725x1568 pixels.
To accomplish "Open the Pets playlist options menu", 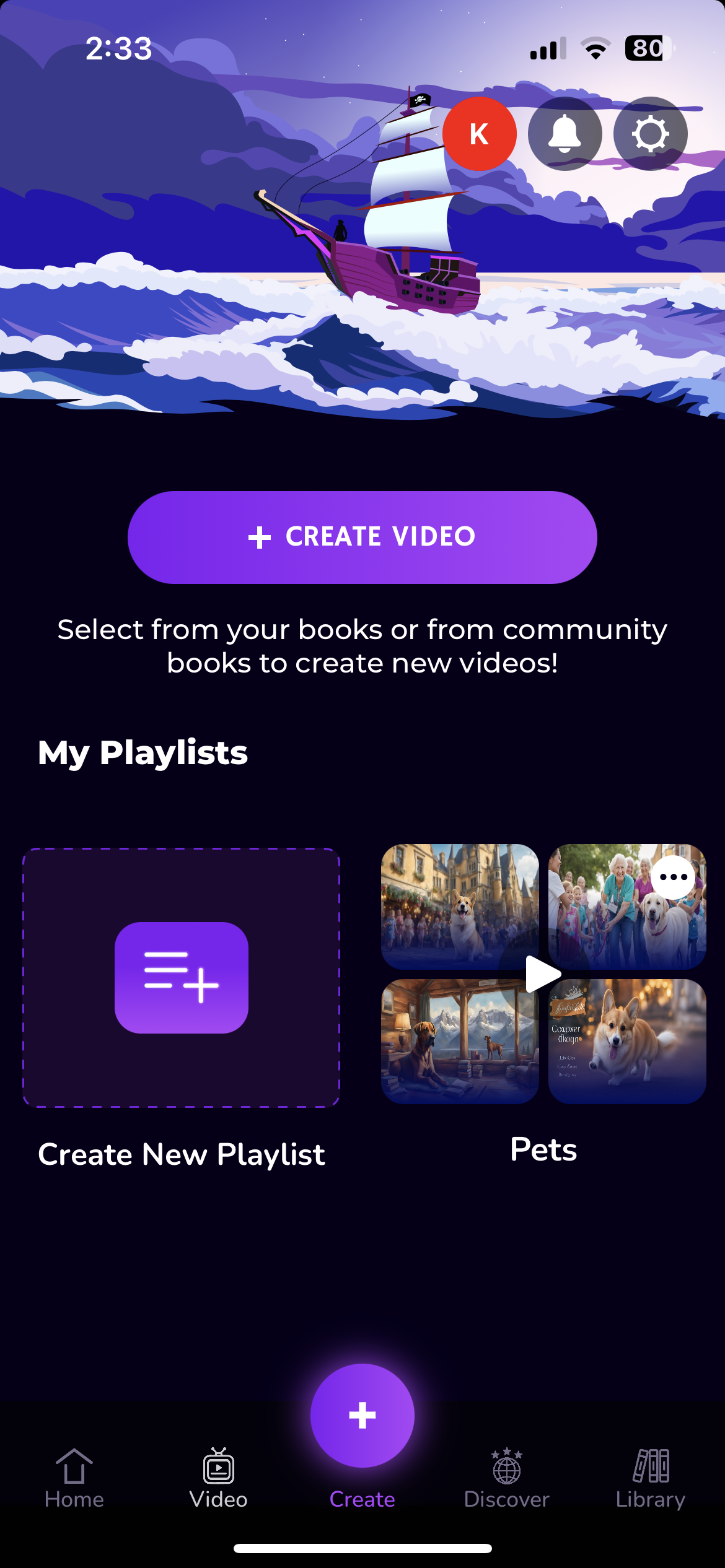I will (673, 877).
